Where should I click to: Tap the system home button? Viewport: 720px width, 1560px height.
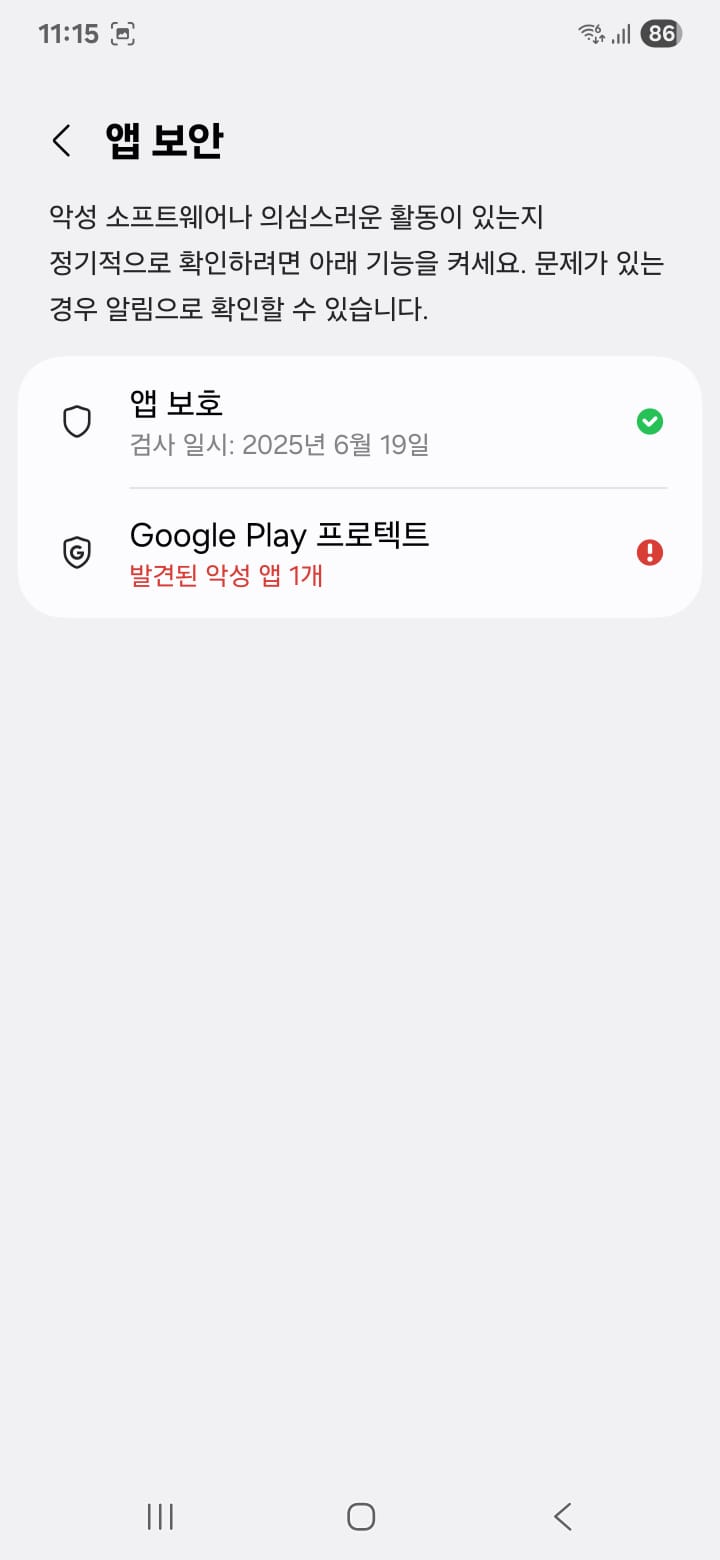coord(361,1516)
